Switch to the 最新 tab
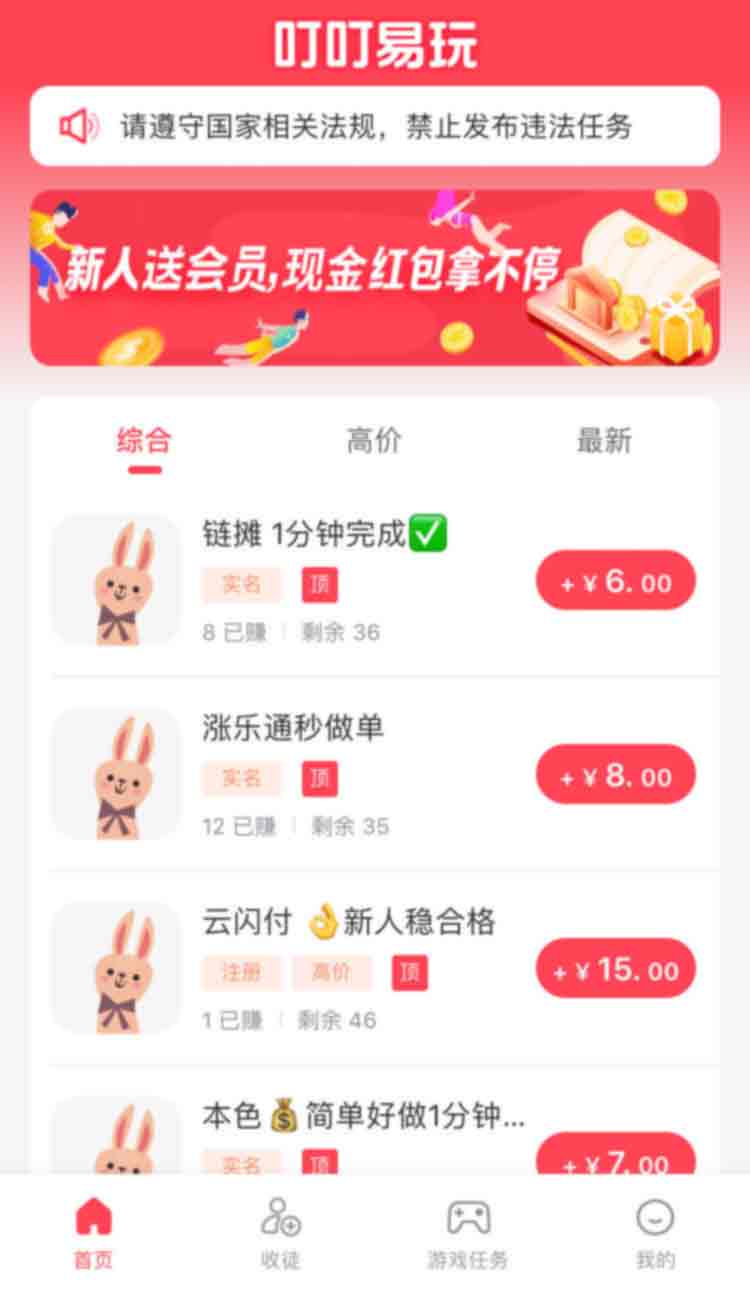The width and height of the screenshot is (750, 1294). point(604,440)
